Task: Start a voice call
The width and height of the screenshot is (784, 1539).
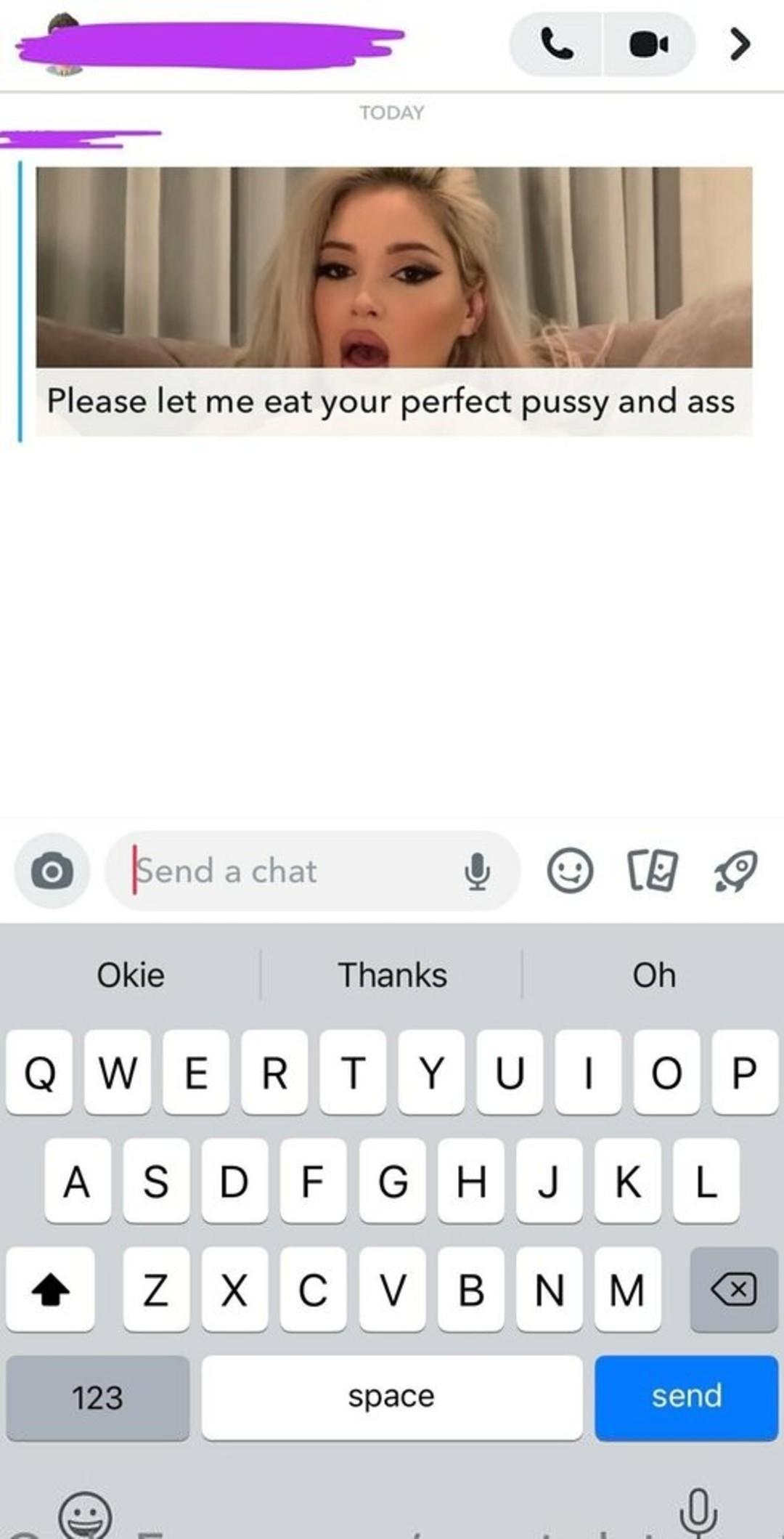Action: (557, 45)
